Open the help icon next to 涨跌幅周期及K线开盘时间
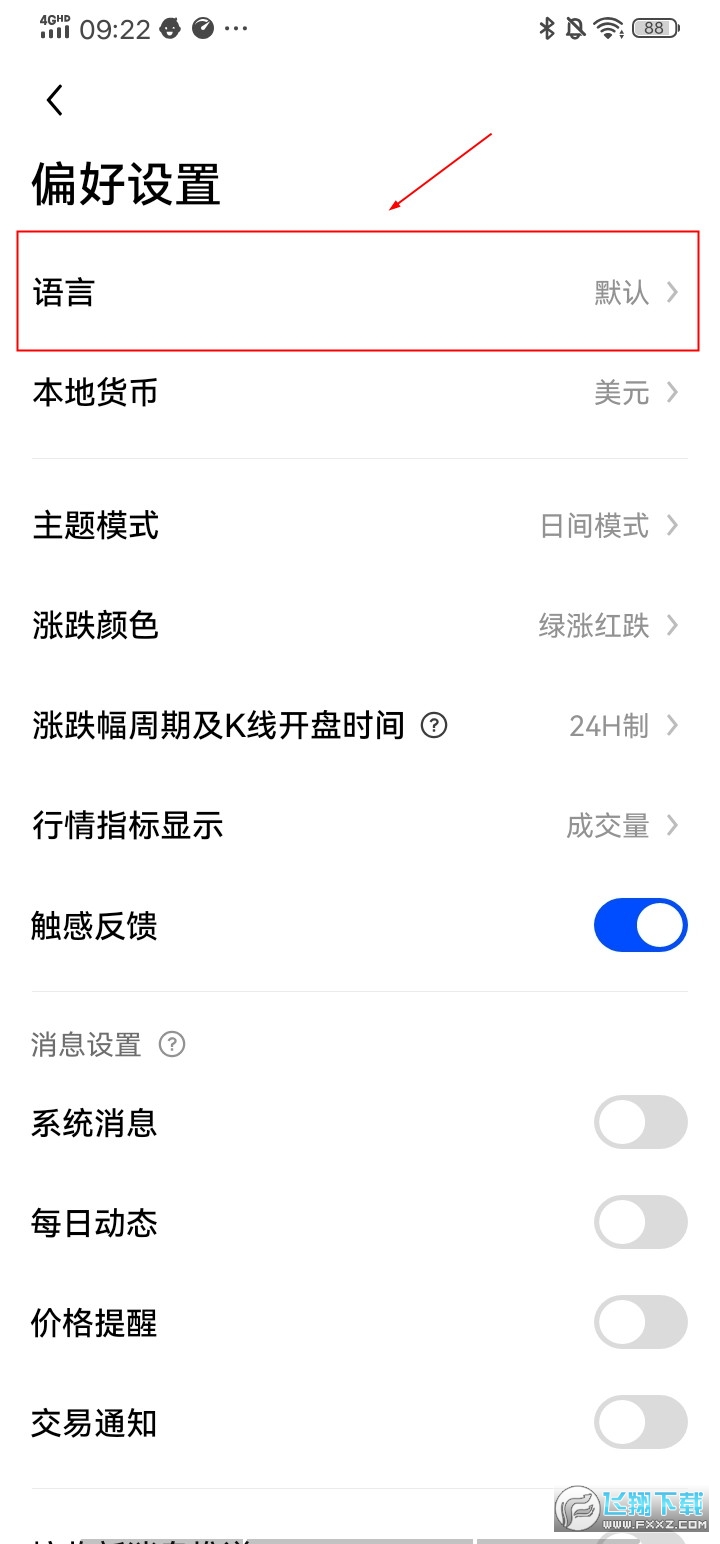Viewport: 720px width, 1544px height. pos(434,726)
